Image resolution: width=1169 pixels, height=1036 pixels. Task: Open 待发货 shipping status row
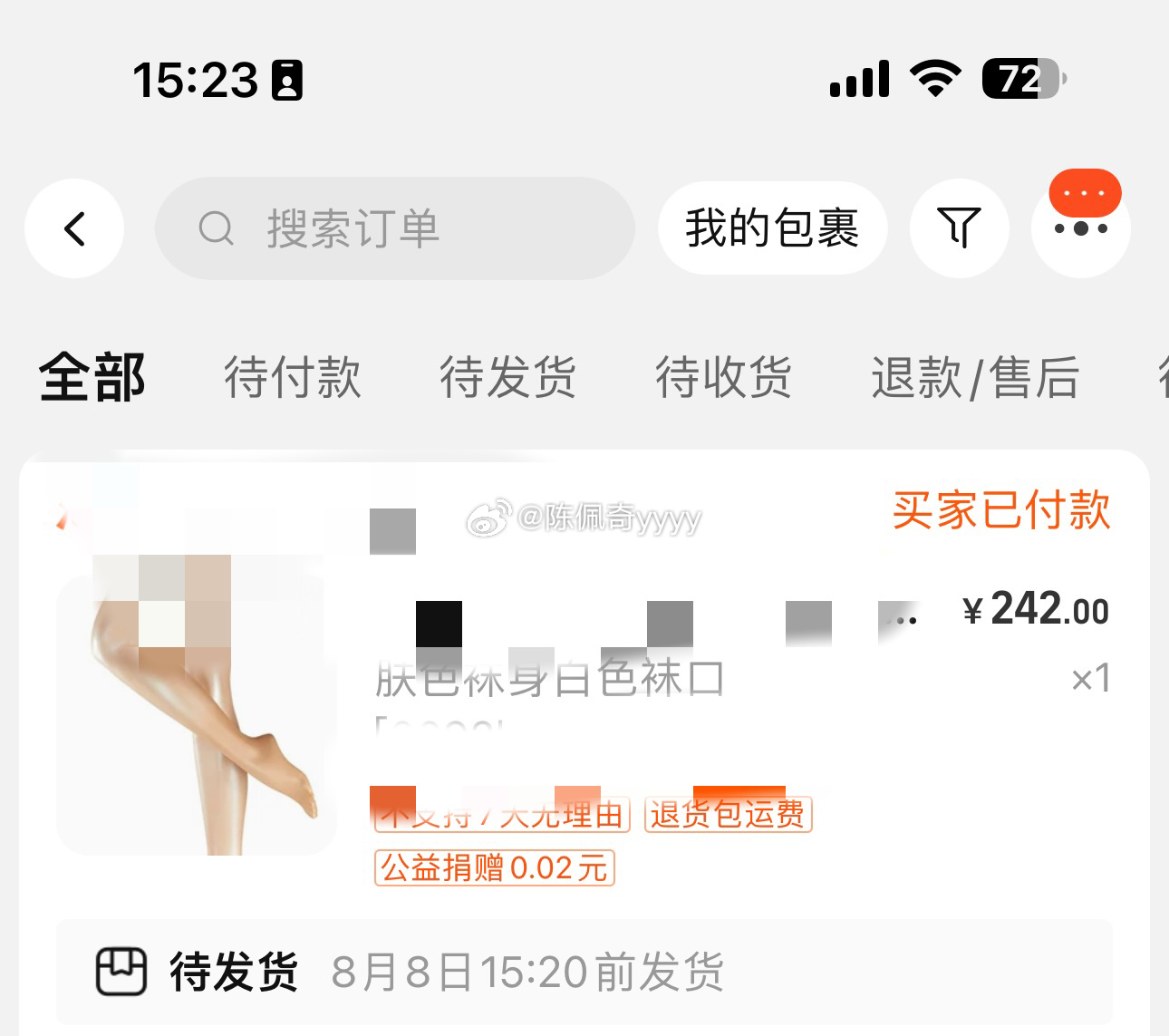[x=584, y=972]
